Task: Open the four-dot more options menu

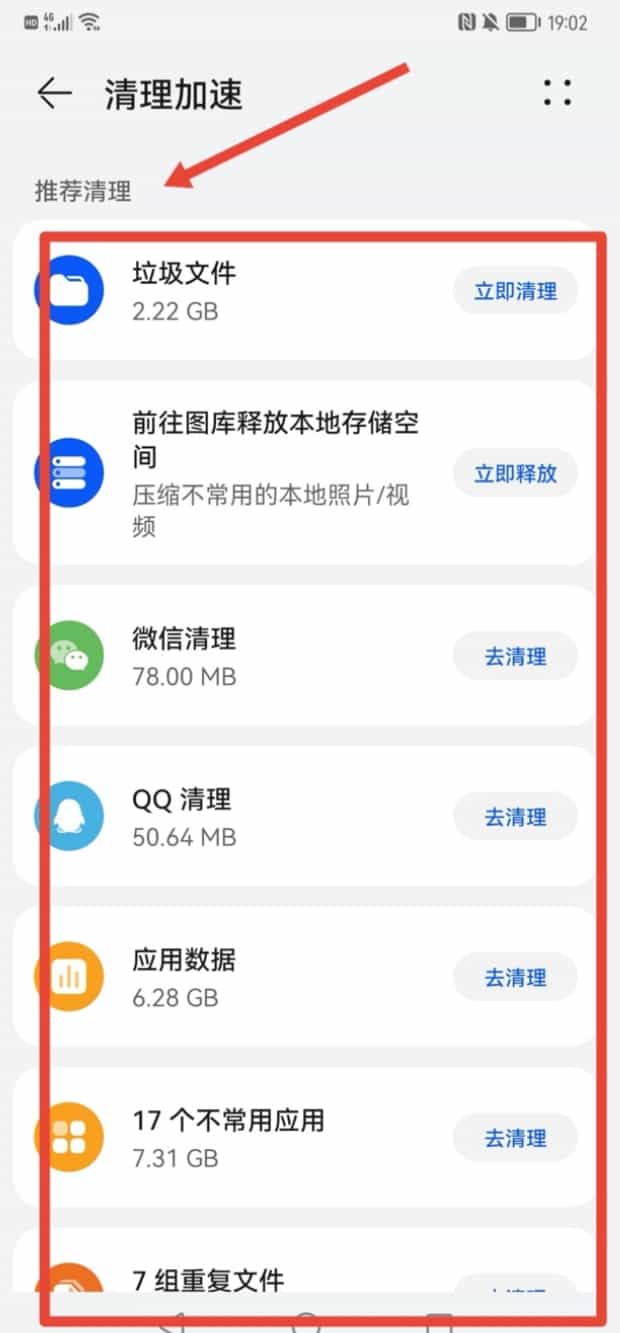Action: pyautogui.click(x=557, y=93)
